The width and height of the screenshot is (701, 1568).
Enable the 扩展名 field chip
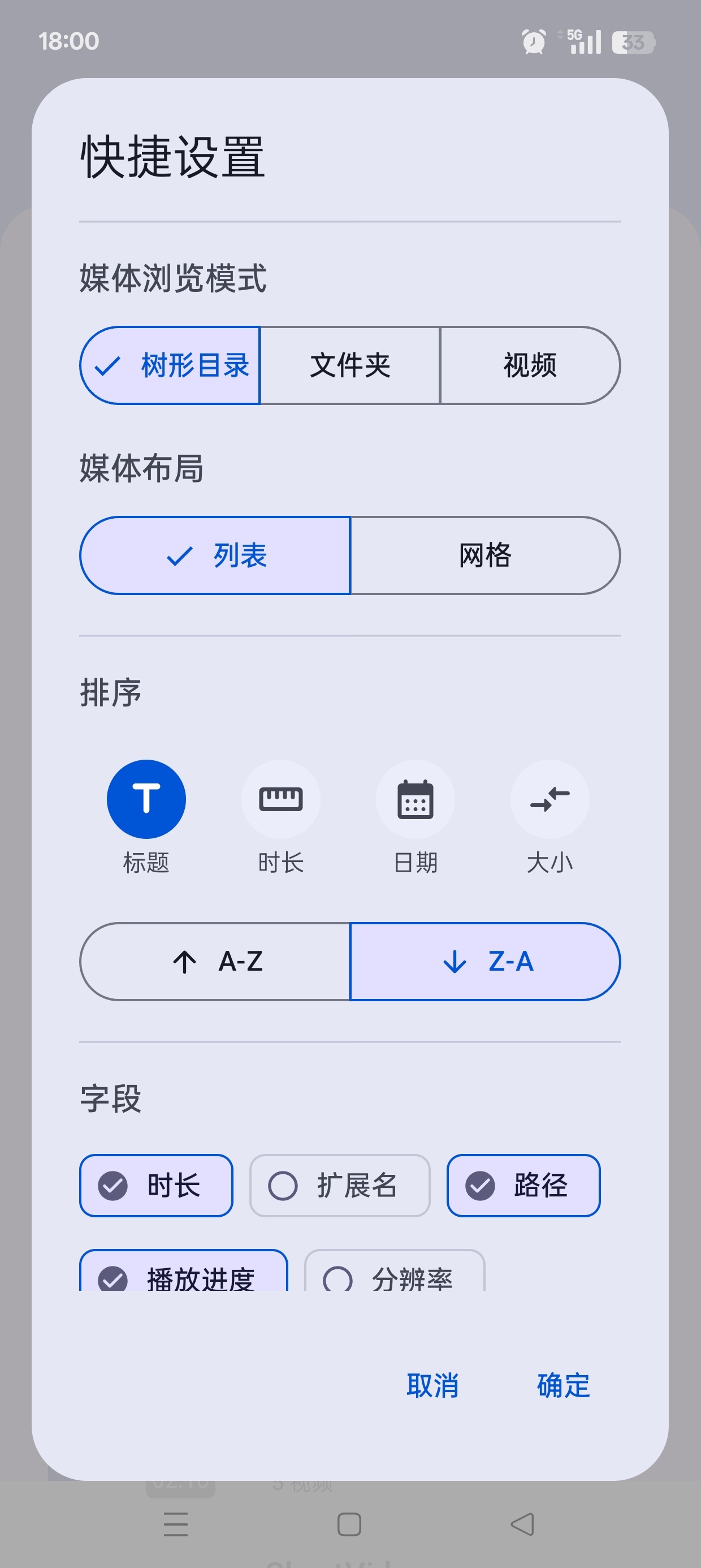[340, 1186]
